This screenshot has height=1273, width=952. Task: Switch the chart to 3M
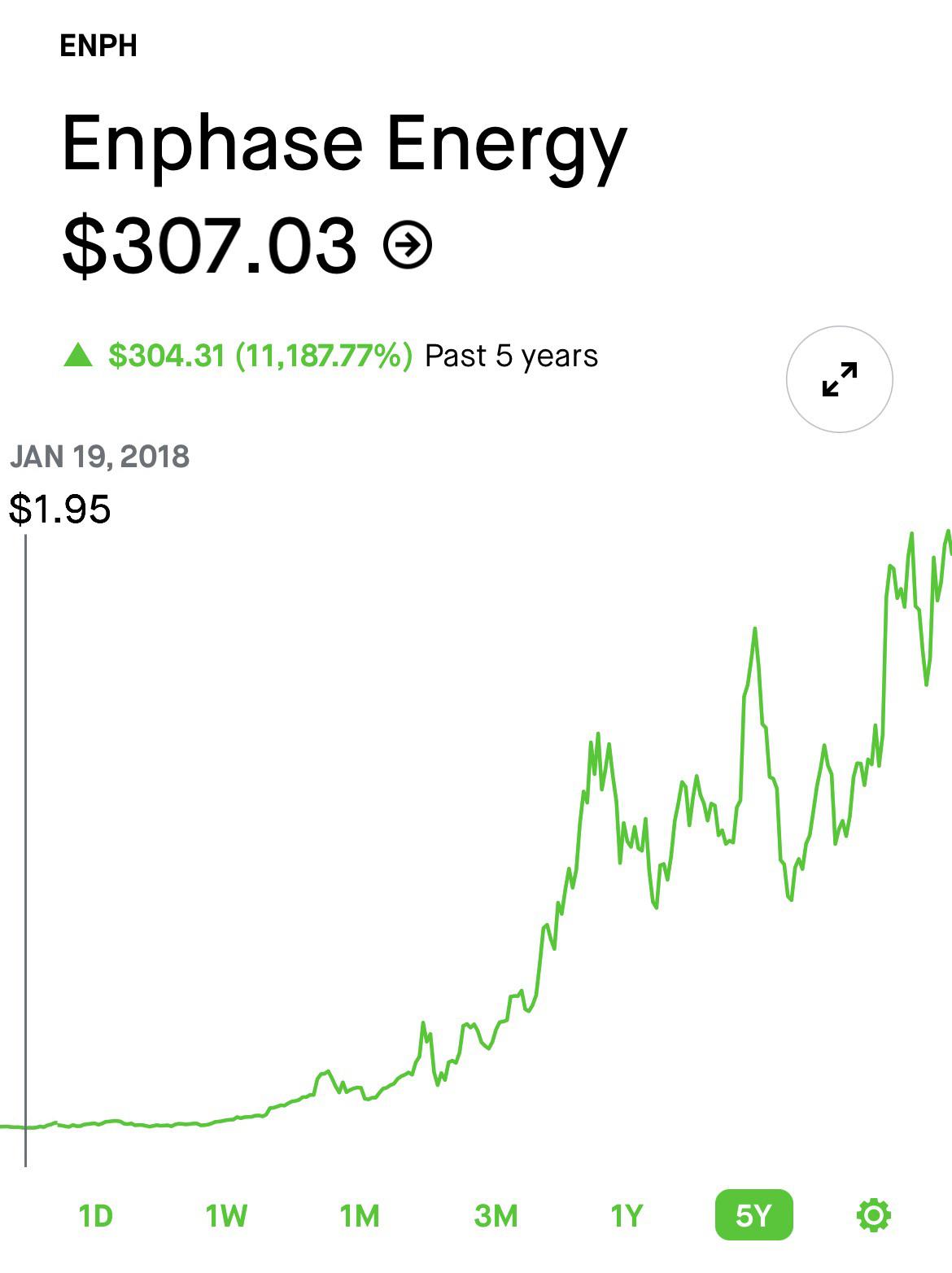click(496, 1215)
